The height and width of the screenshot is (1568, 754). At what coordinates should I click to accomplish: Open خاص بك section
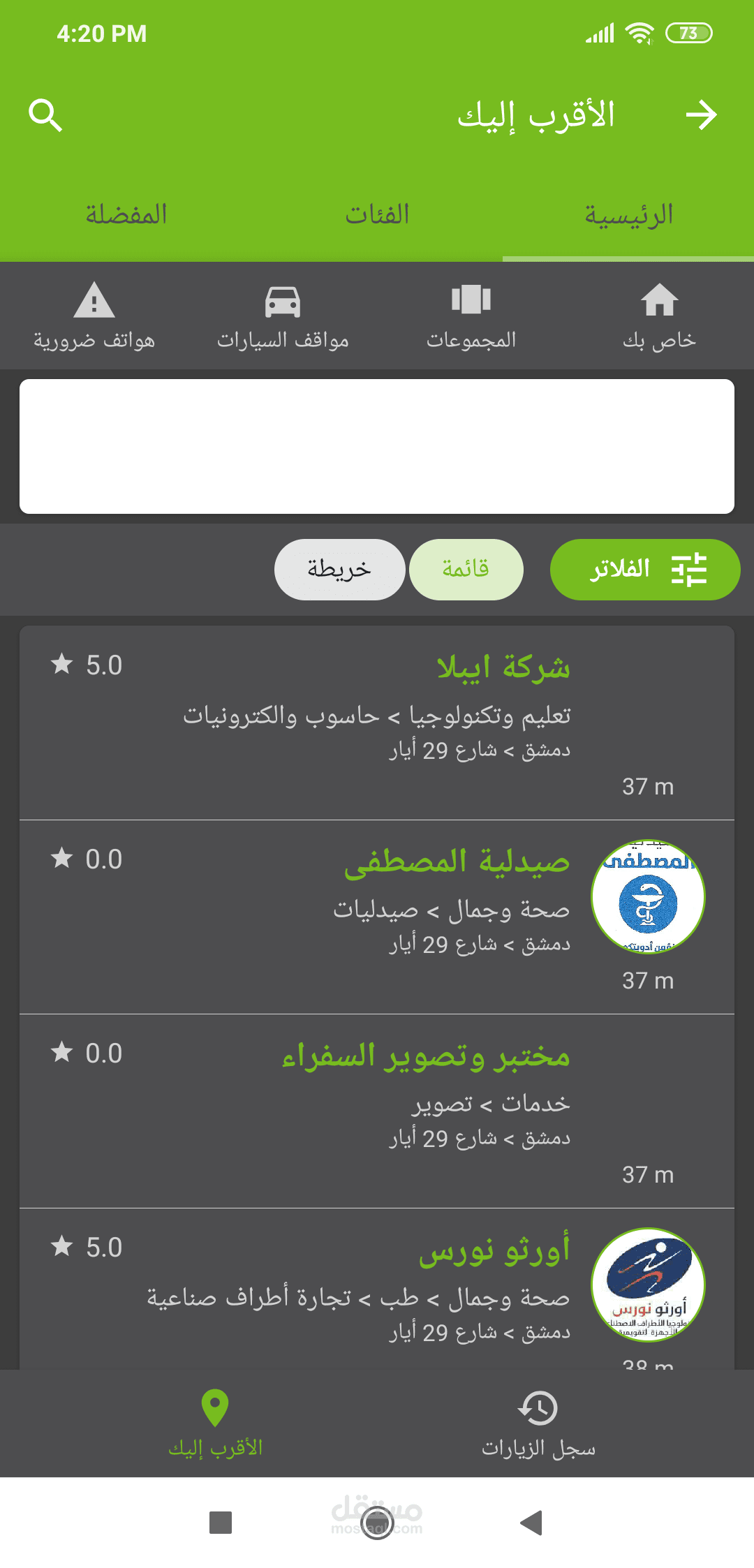click(x=659, y=316)
